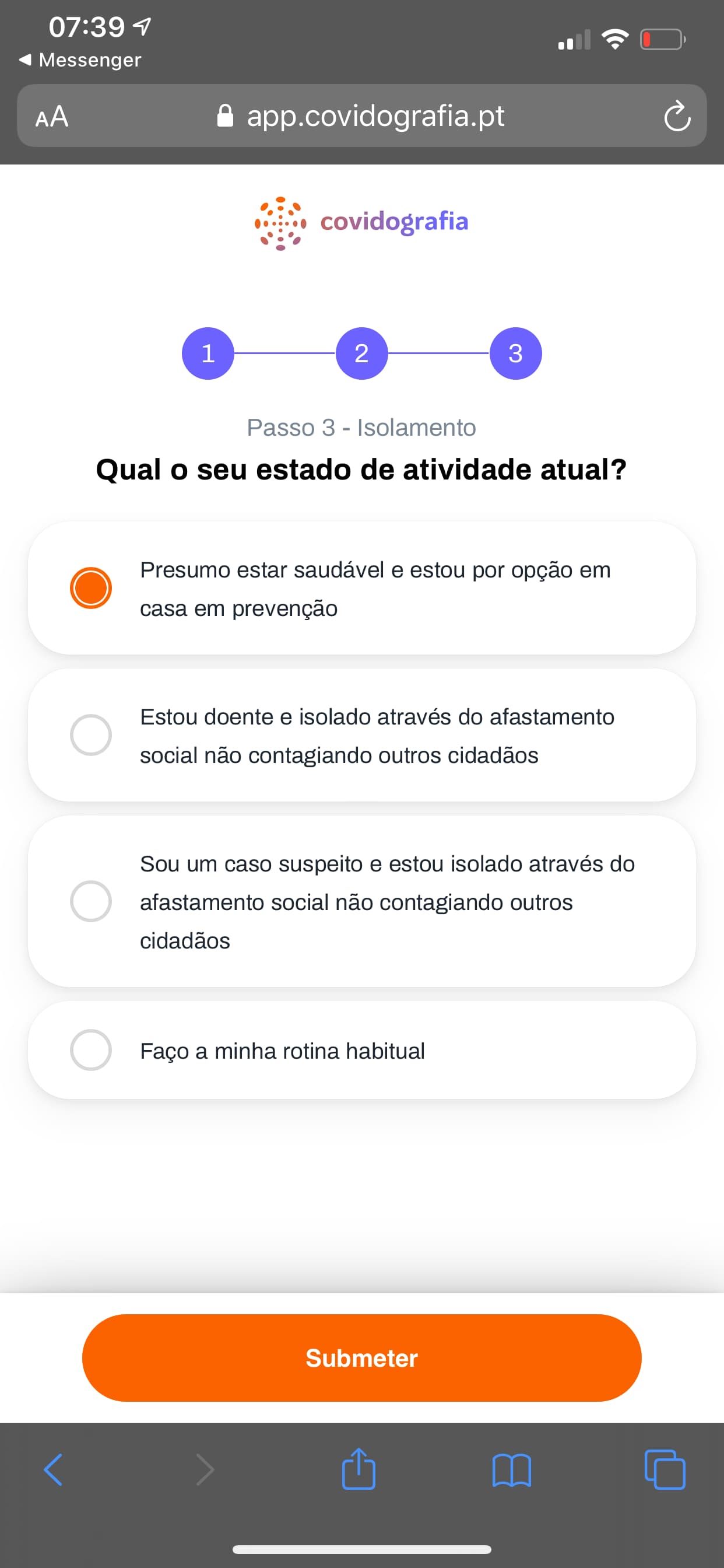Pick 'Faço a minha rotina habitual'
This screenshot has height=1568, width=724.
click(91, 1050)
